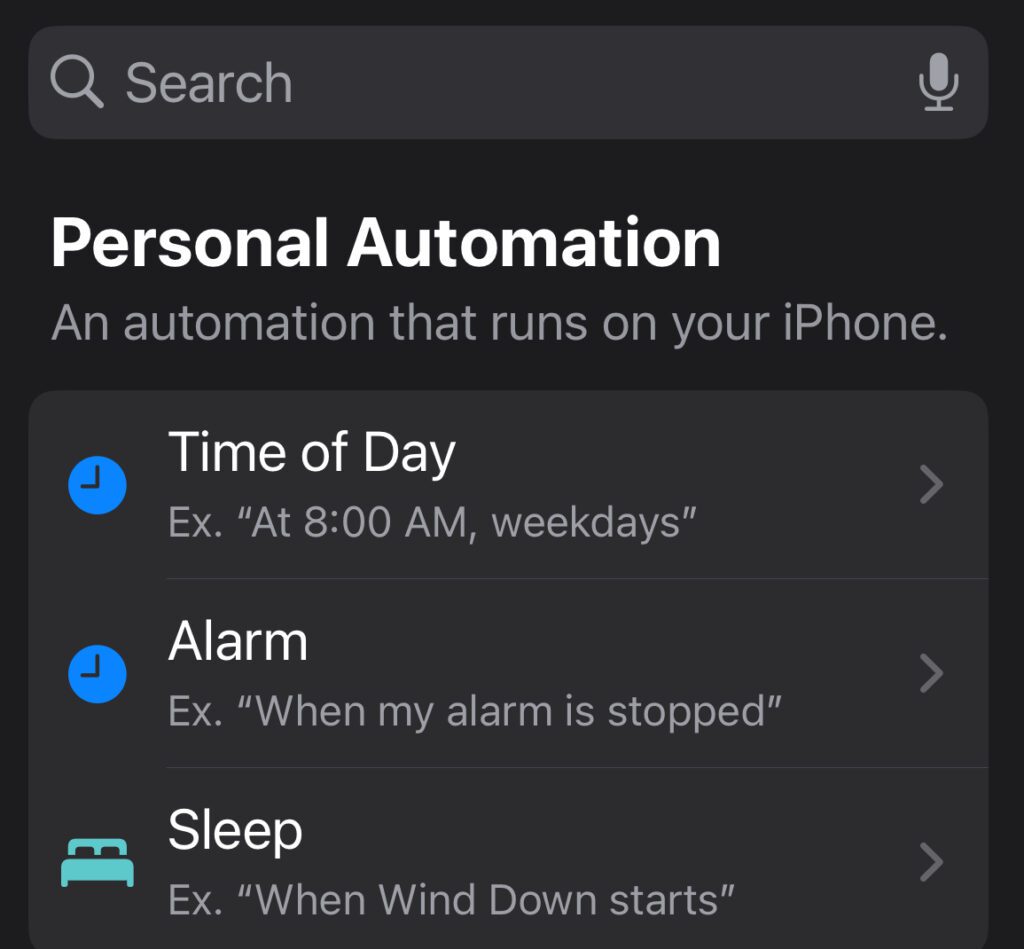This screenshot has height=949, width=1024.
Task: Open the Time of Day automation
Action: click(x=508, y=486)
